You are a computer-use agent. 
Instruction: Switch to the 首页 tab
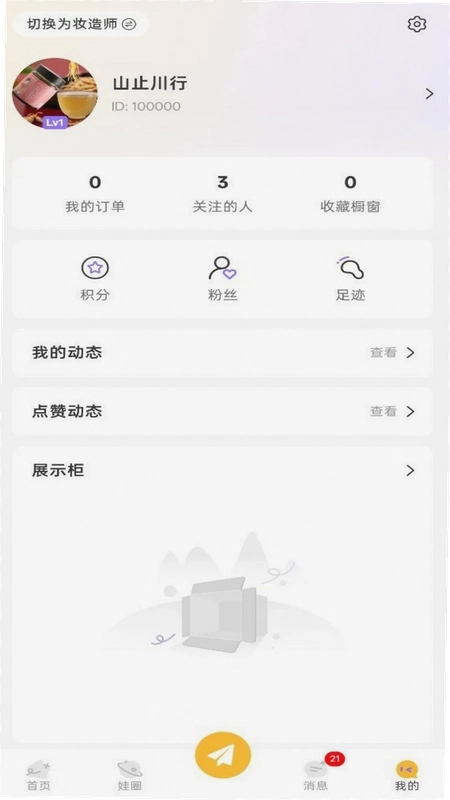point(39,776)
